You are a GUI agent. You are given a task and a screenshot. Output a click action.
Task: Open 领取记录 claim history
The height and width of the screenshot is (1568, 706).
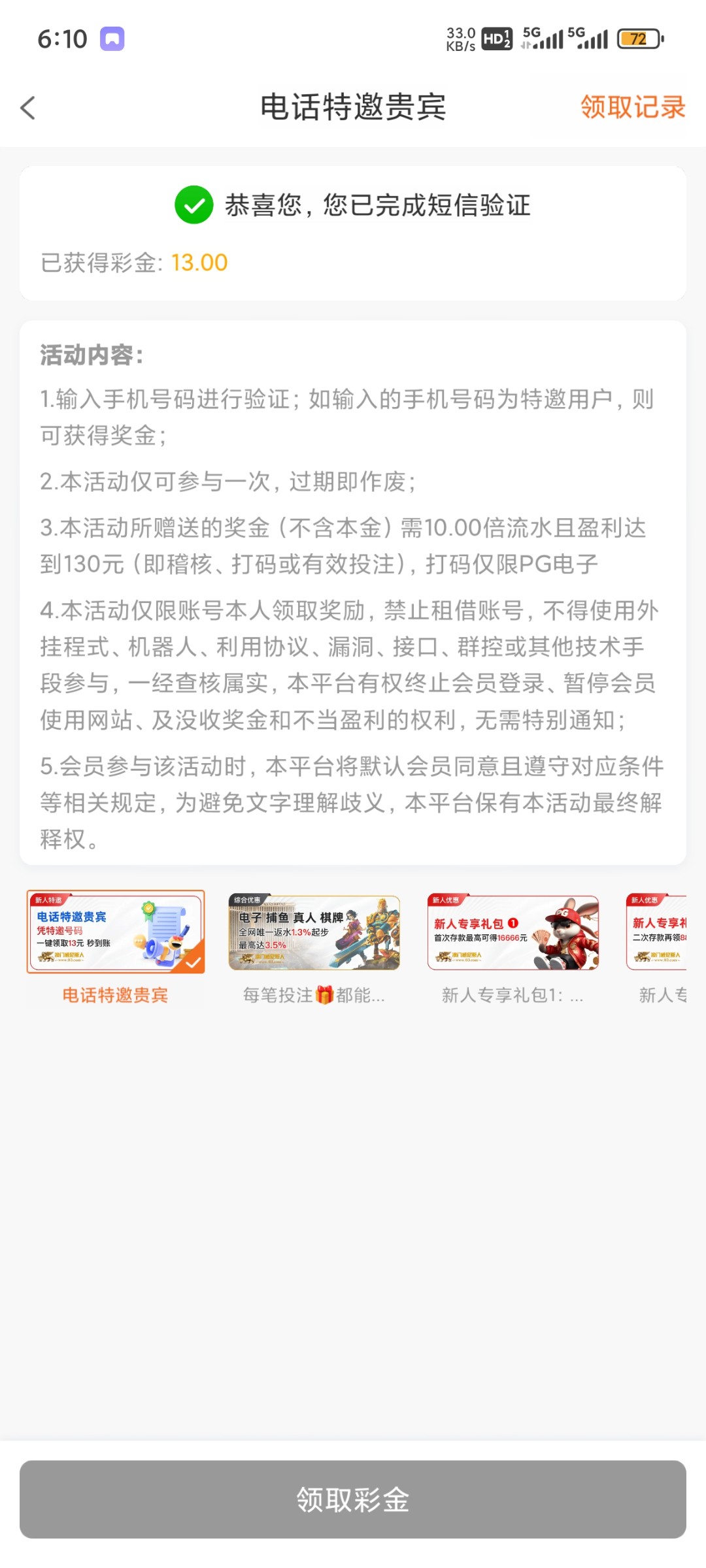click(633, 107)
